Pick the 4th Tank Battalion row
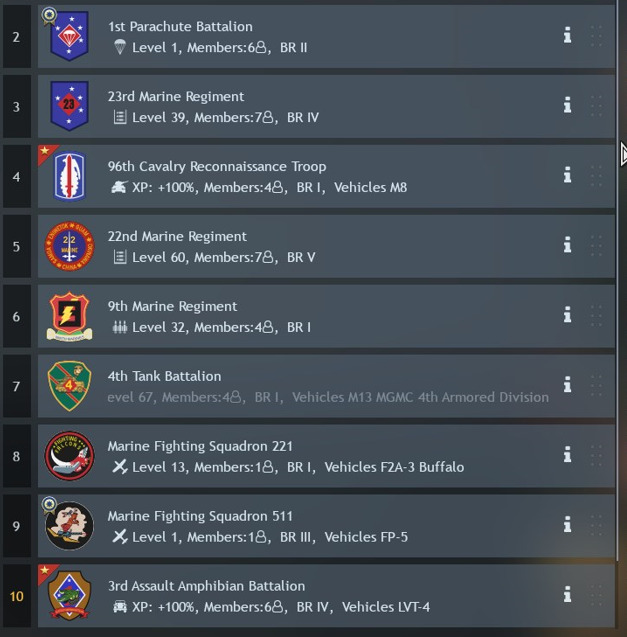627x637 pixels. [x=300, y=387]
